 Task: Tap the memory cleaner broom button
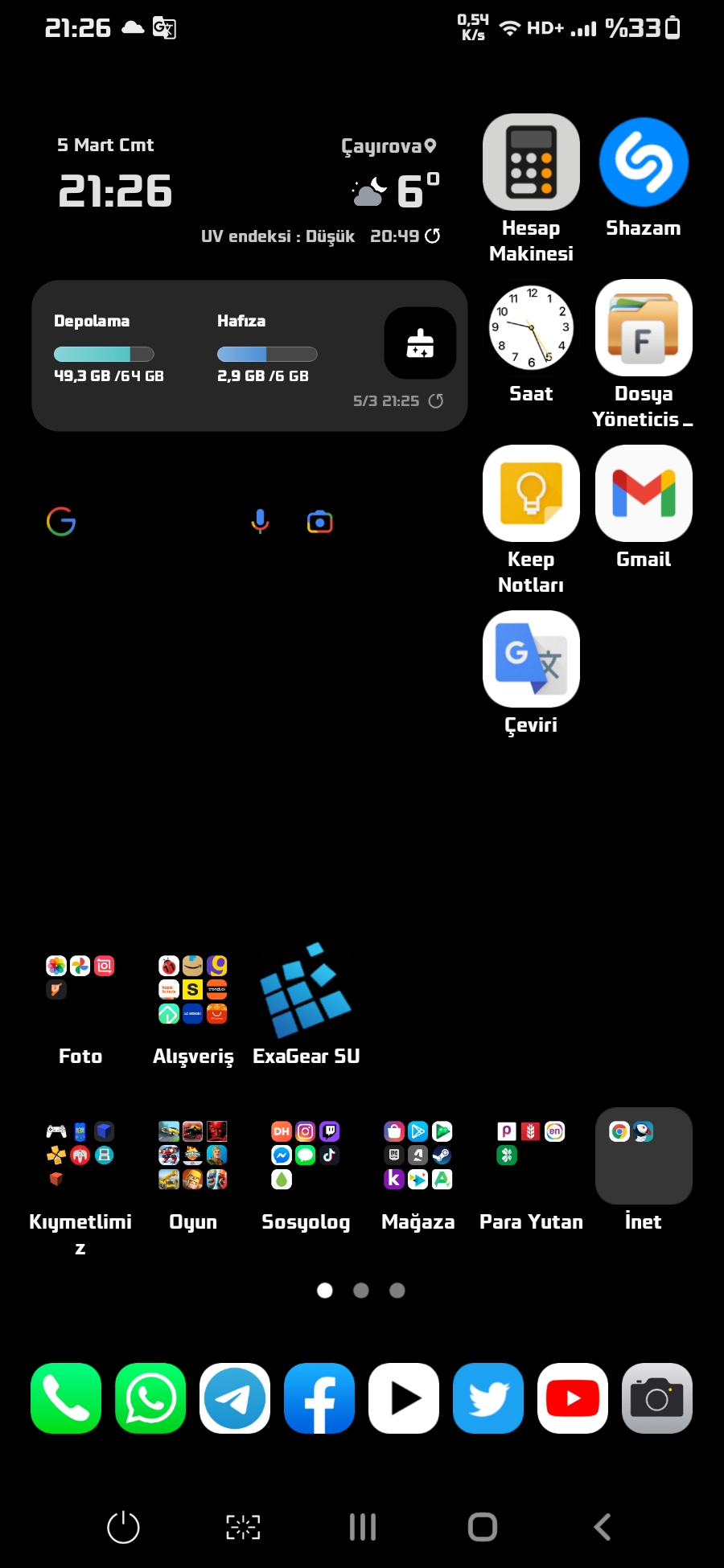point(420,343)
